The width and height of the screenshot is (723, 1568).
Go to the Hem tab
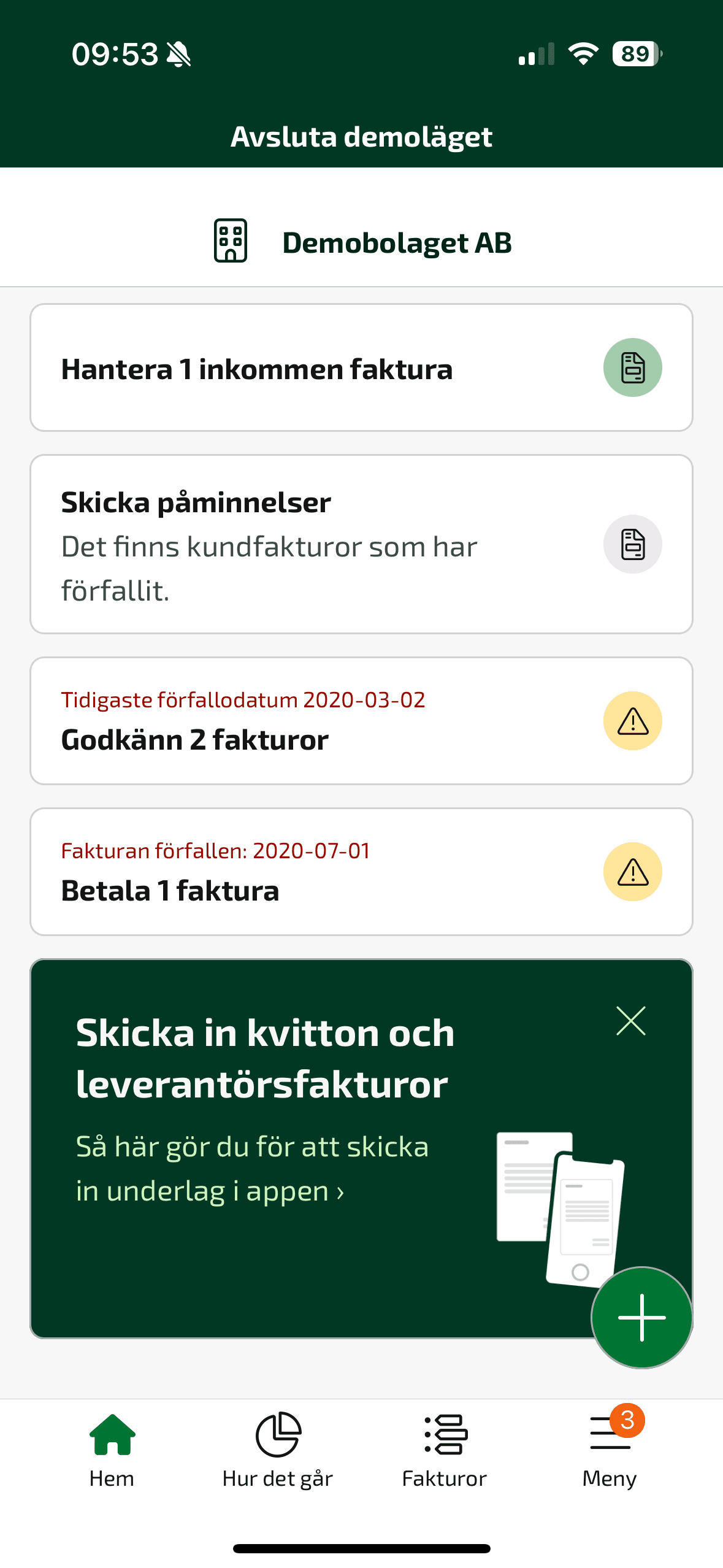[x=112, y=1451]
